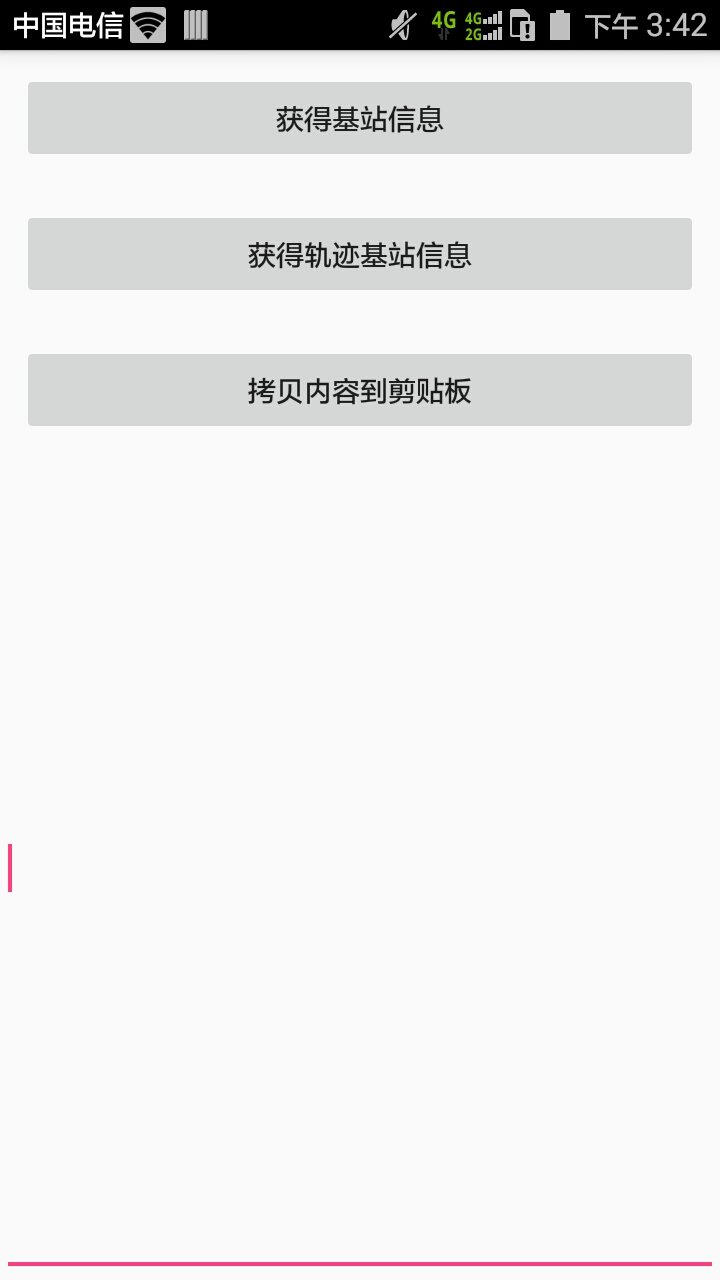The image size is (720, 1280).
Task: Tap the 4G network indicator
Action: (443, 24)
